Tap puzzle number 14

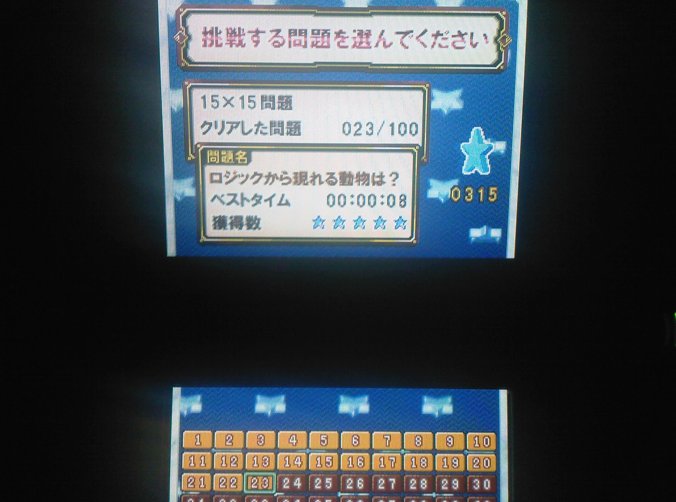(293, 461)
